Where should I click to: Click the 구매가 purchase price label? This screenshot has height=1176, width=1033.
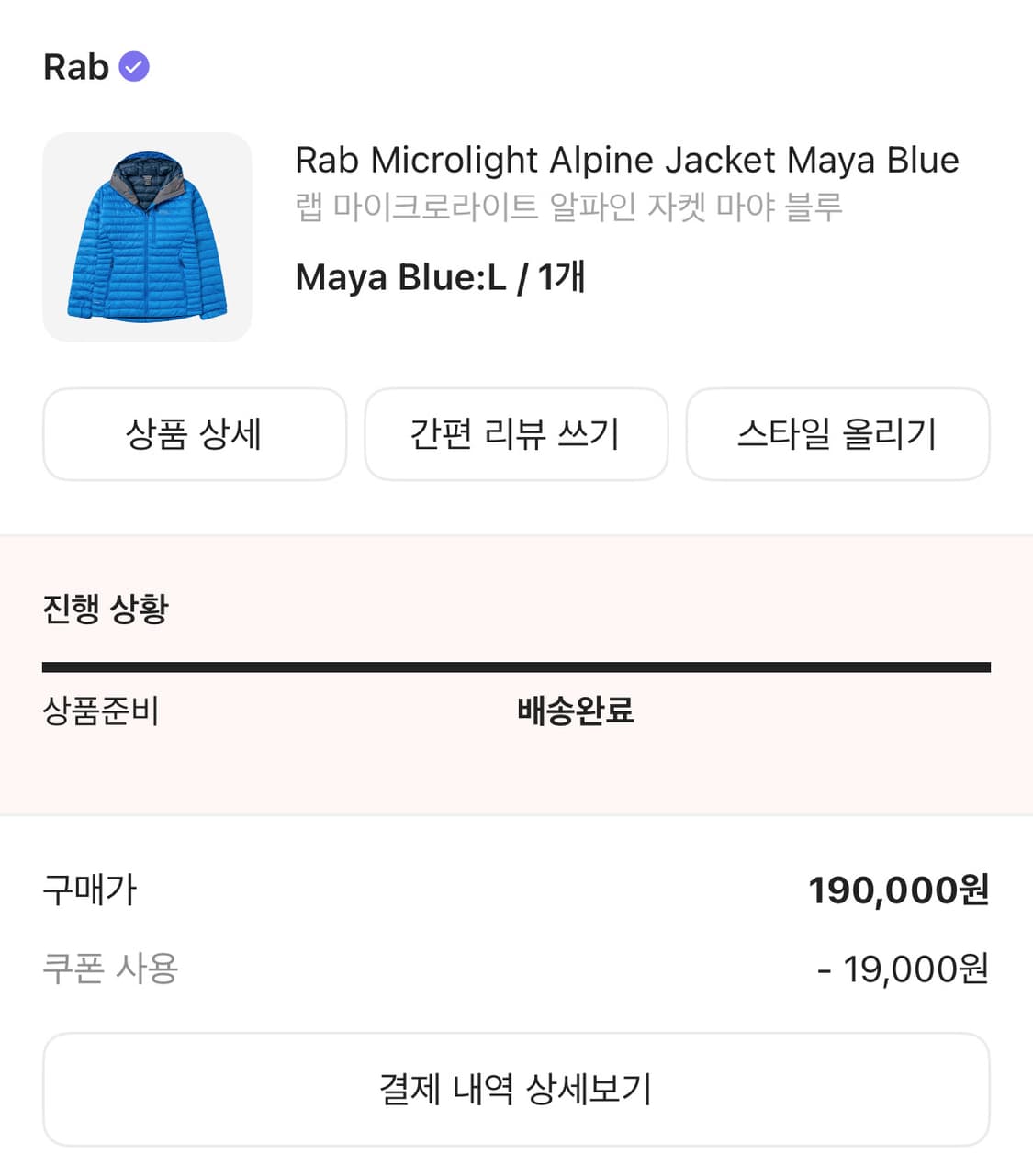click(x=88, y=889)
